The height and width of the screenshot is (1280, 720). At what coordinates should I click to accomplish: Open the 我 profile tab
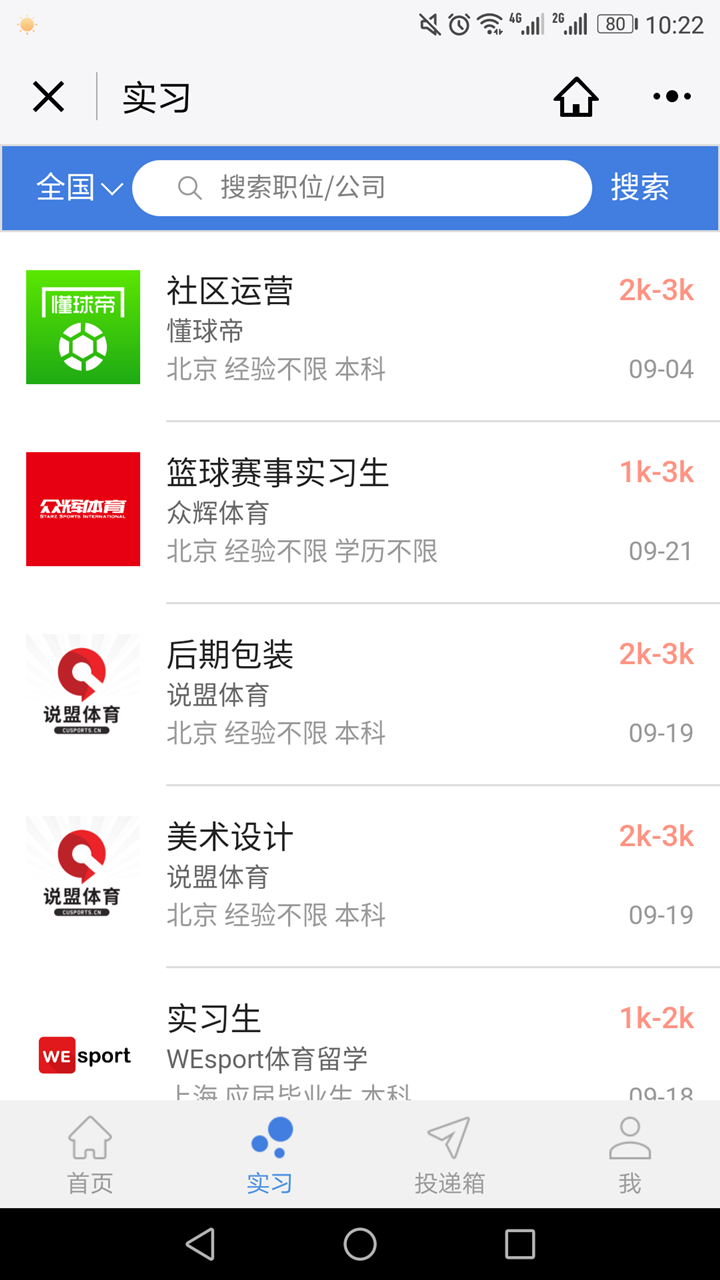point(630,1155)
